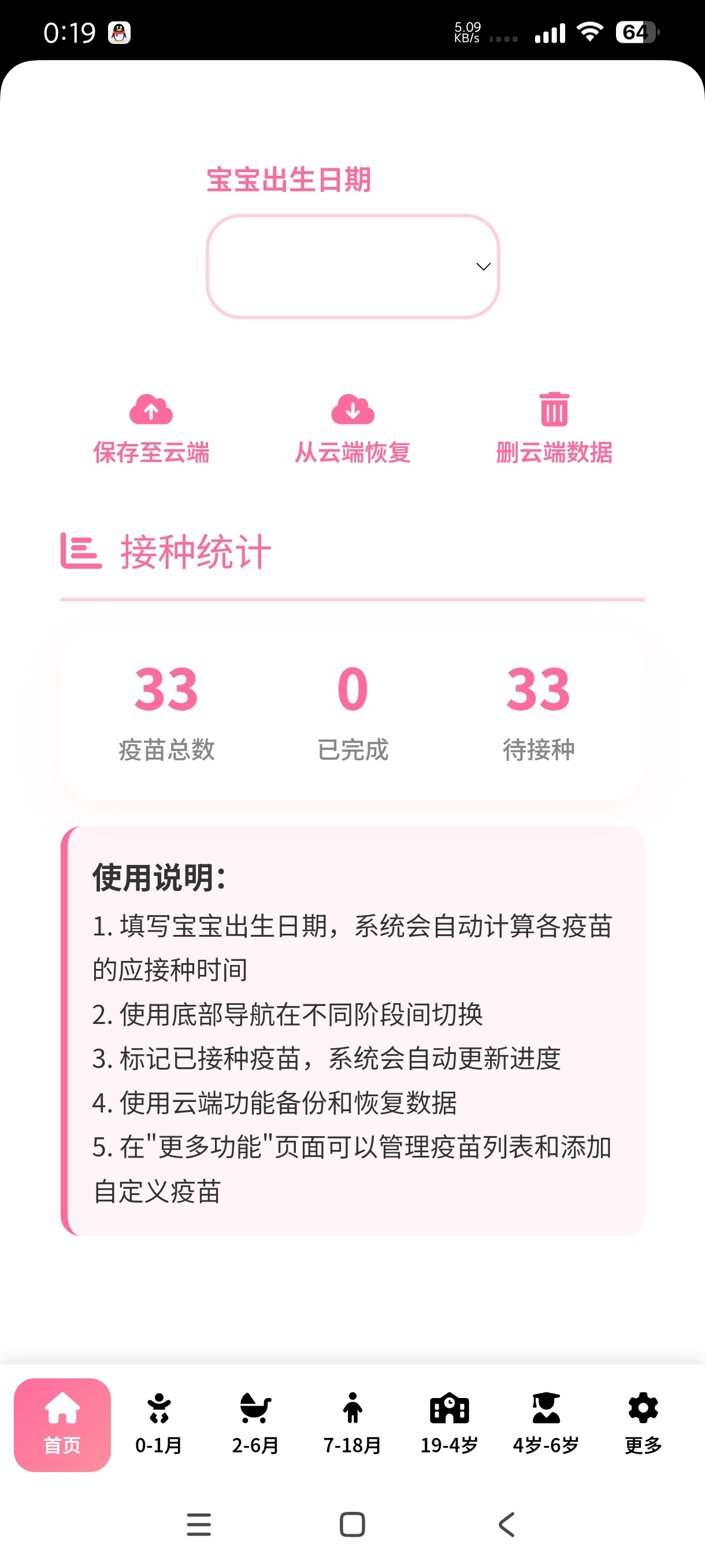
Task: Expand the birth date dropdown arrow
Action: coord(482,266)
